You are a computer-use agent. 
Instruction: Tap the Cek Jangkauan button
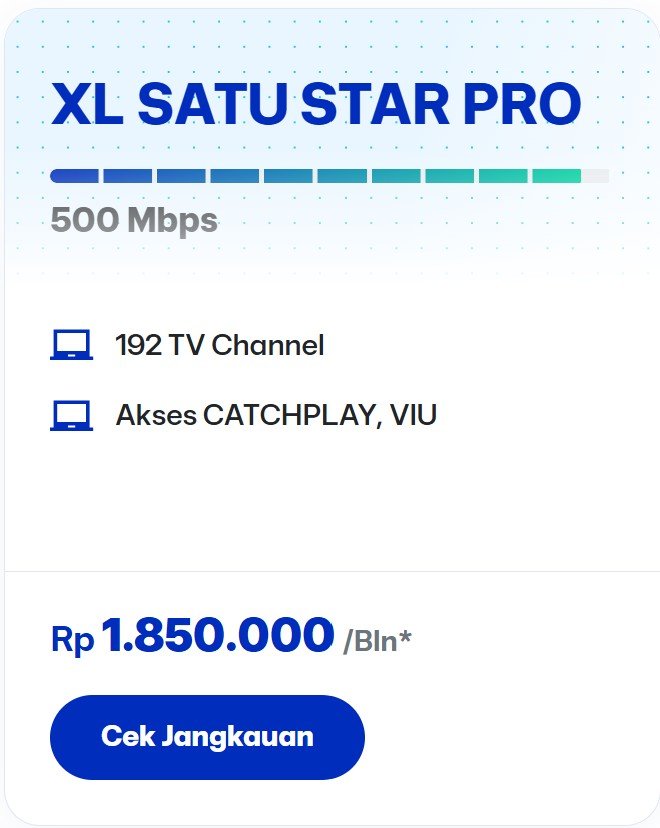pos(207,737)
